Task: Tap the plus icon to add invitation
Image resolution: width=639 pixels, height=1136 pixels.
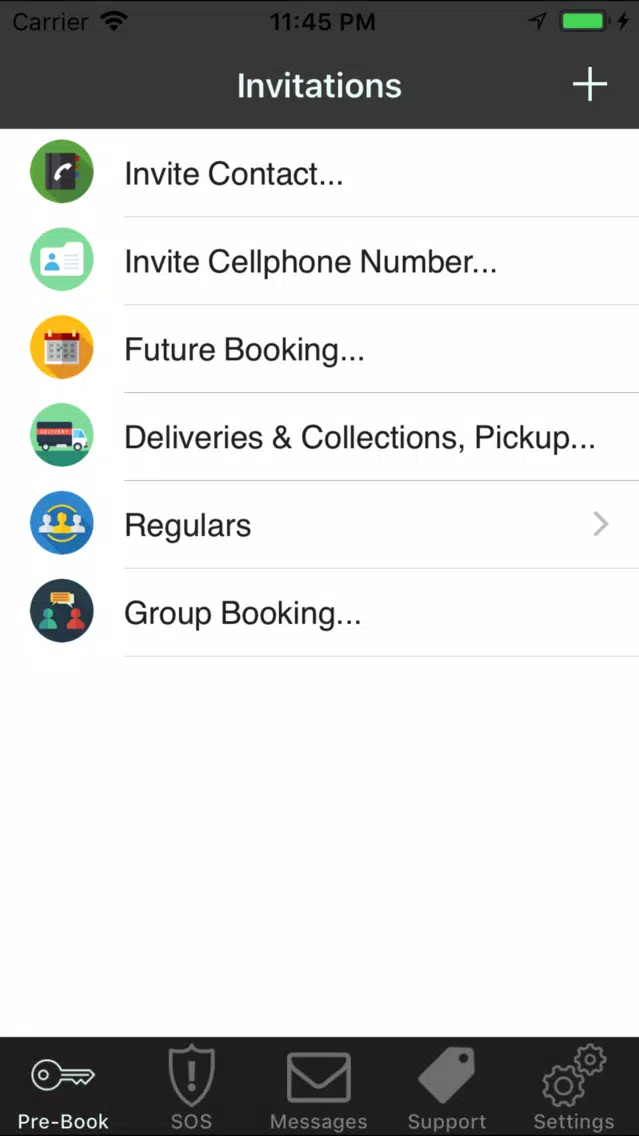Action: point(590,85)
